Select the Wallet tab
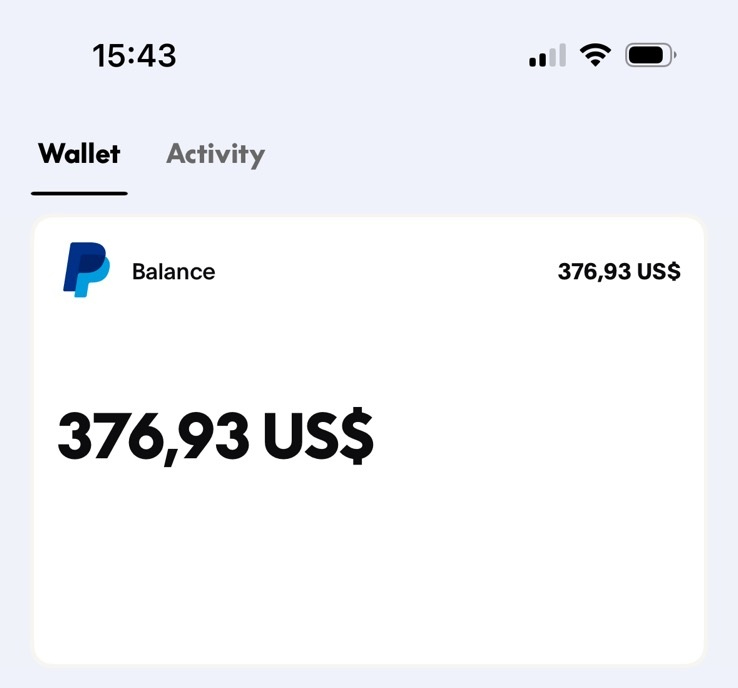738x688 pixels. pos(79,154)
